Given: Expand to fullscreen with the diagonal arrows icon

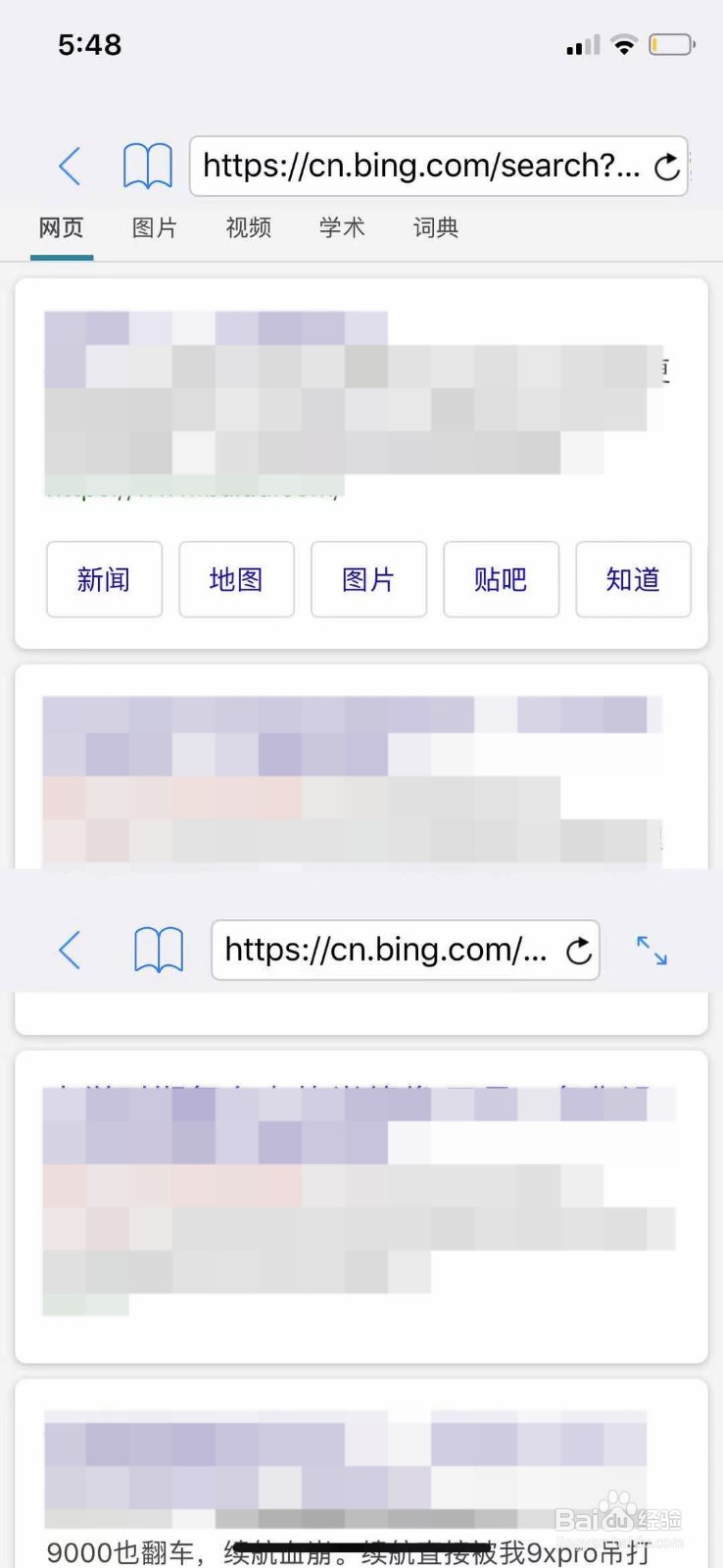Looking at the screenshot, I should point(651,950).
